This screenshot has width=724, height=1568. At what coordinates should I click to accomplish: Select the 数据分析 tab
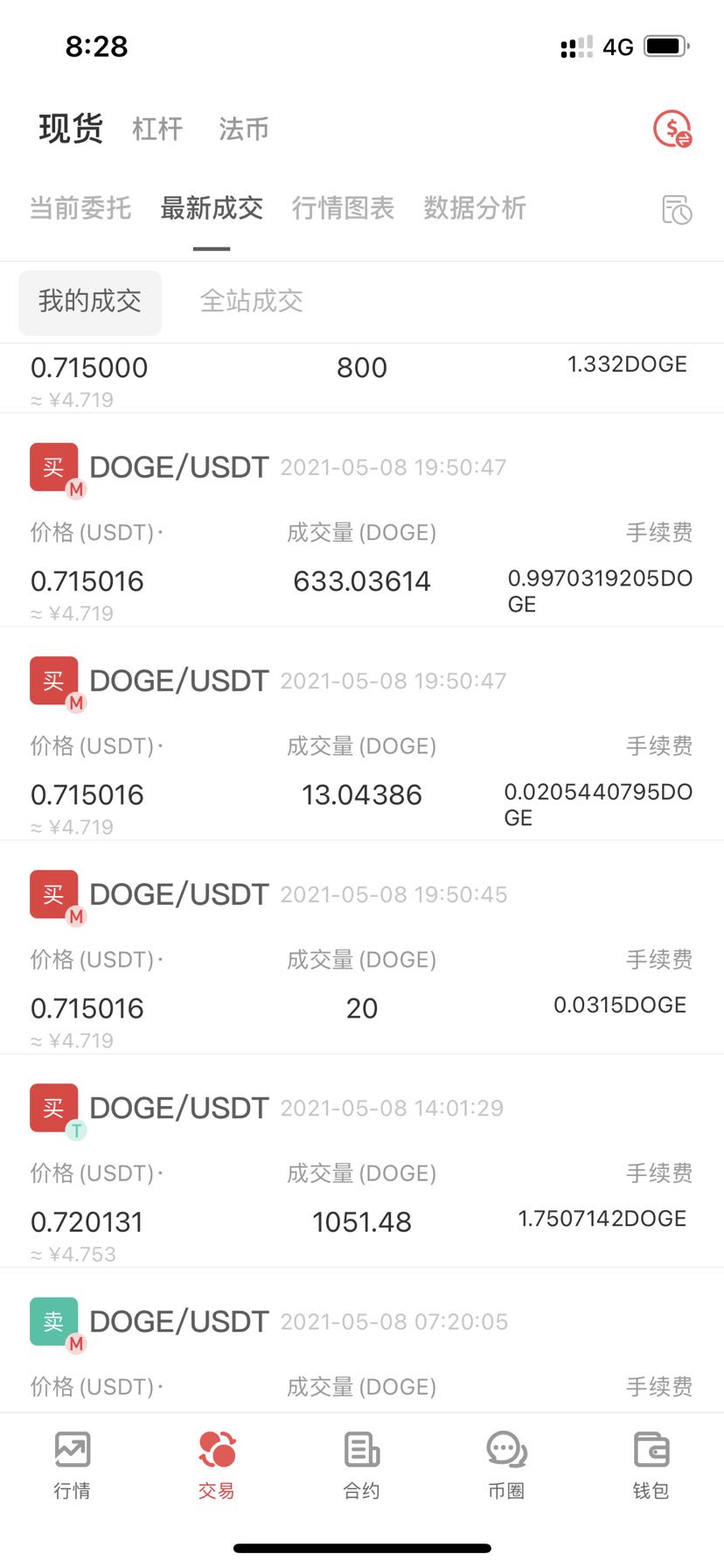[475, 208]
